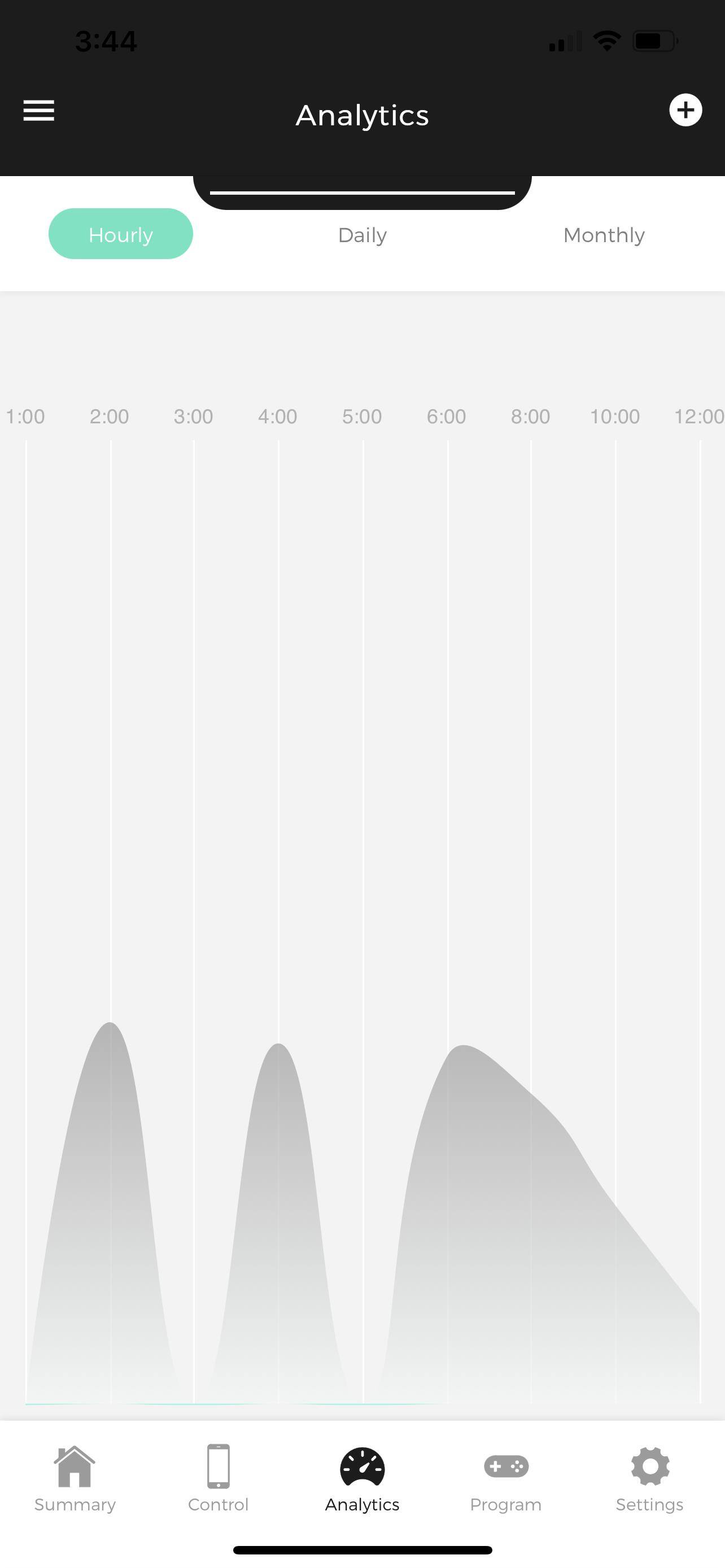Tap the plus add icon

685,110
